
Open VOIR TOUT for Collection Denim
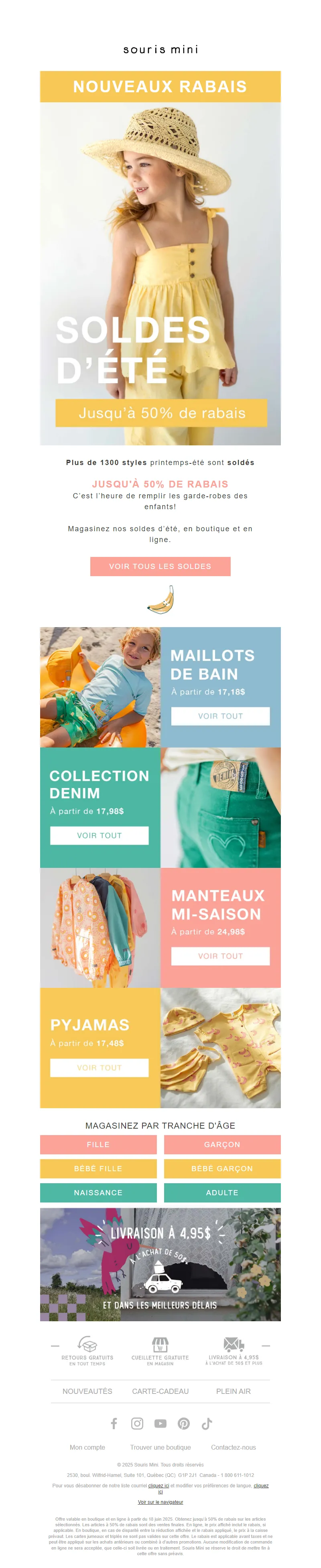99,835
